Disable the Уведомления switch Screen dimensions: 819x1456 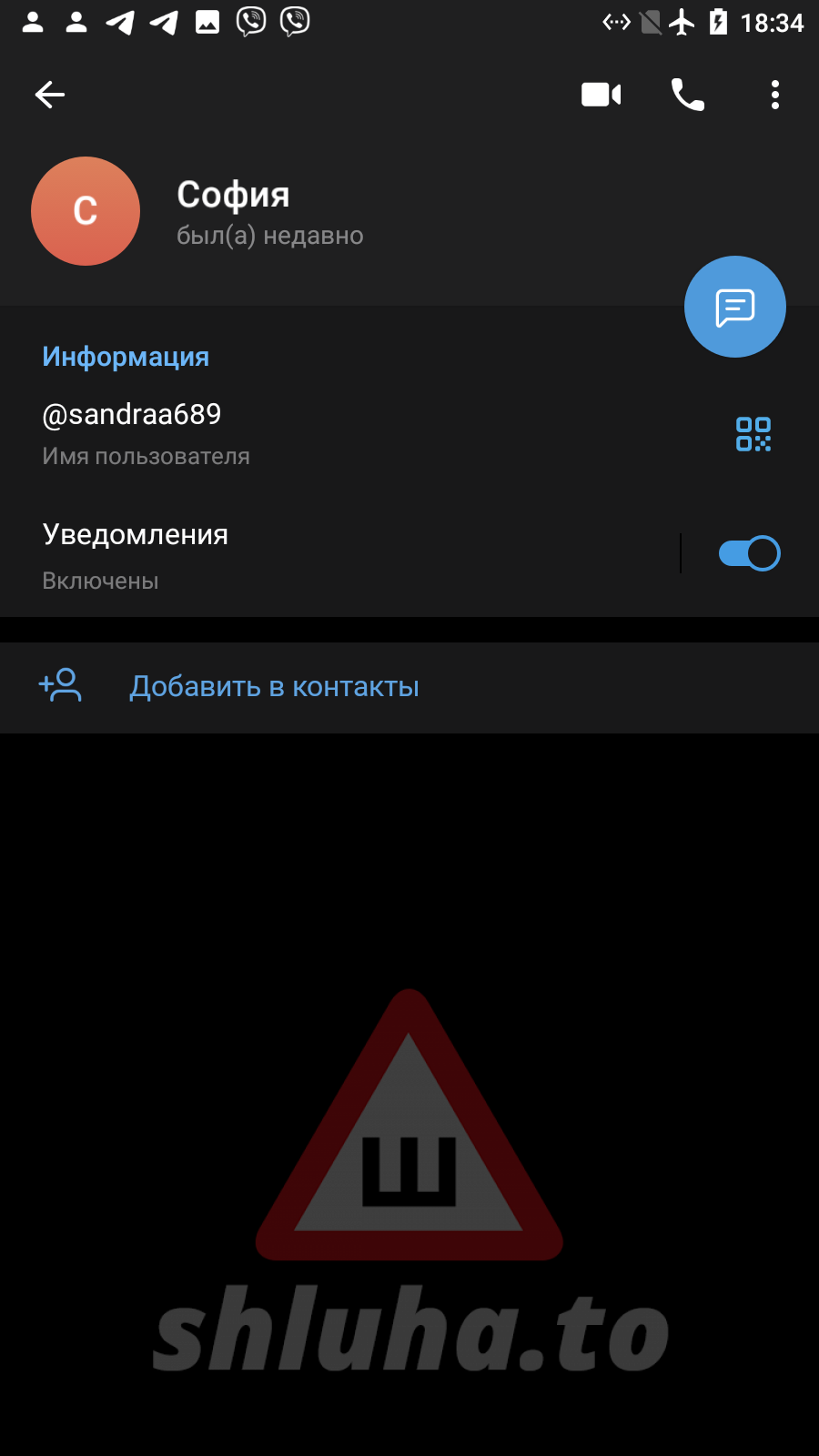coord(749,553)
